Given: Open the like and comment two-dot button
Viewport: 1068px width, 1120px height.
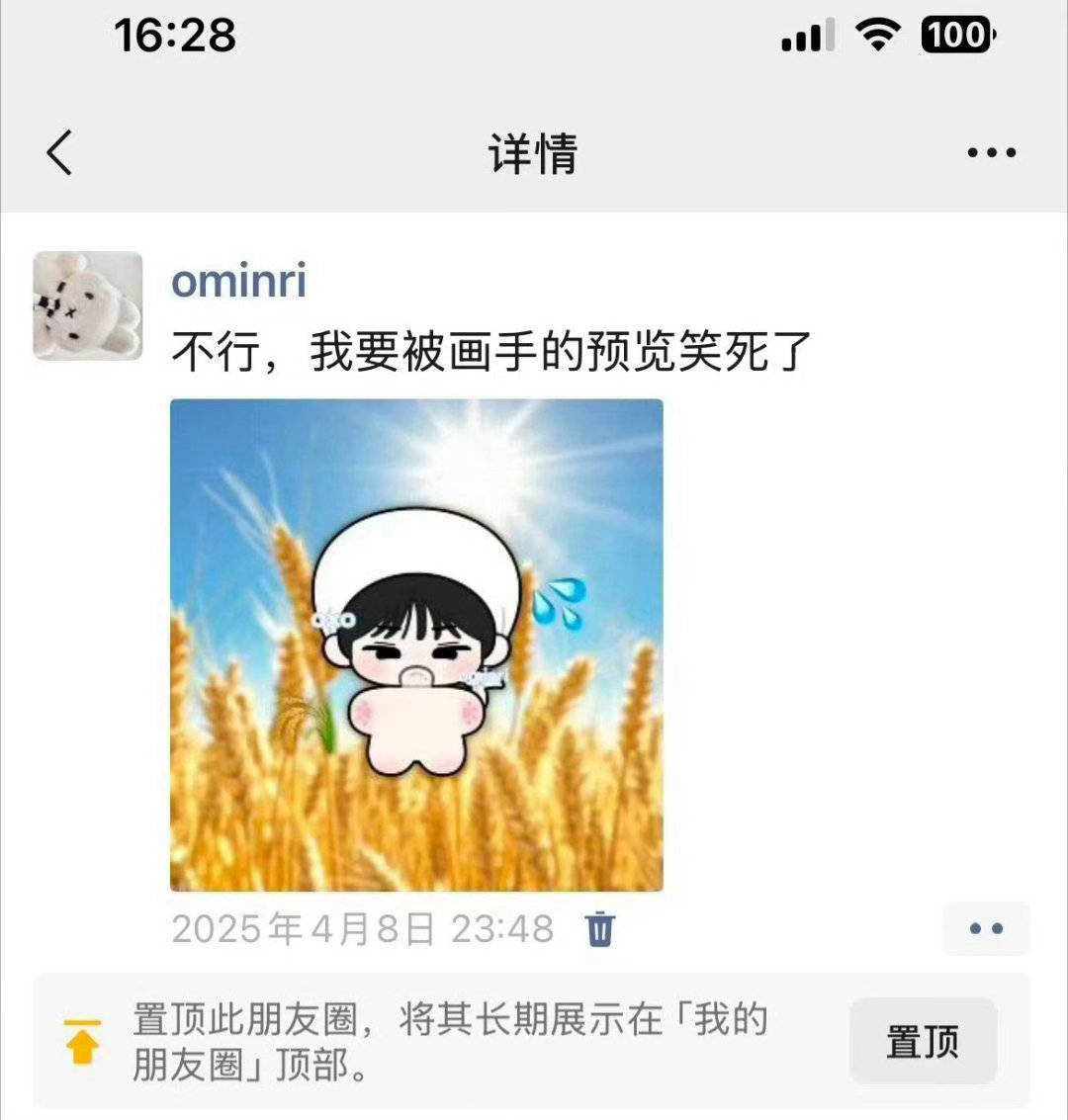Looking at the screenshot, I should 987,928.
